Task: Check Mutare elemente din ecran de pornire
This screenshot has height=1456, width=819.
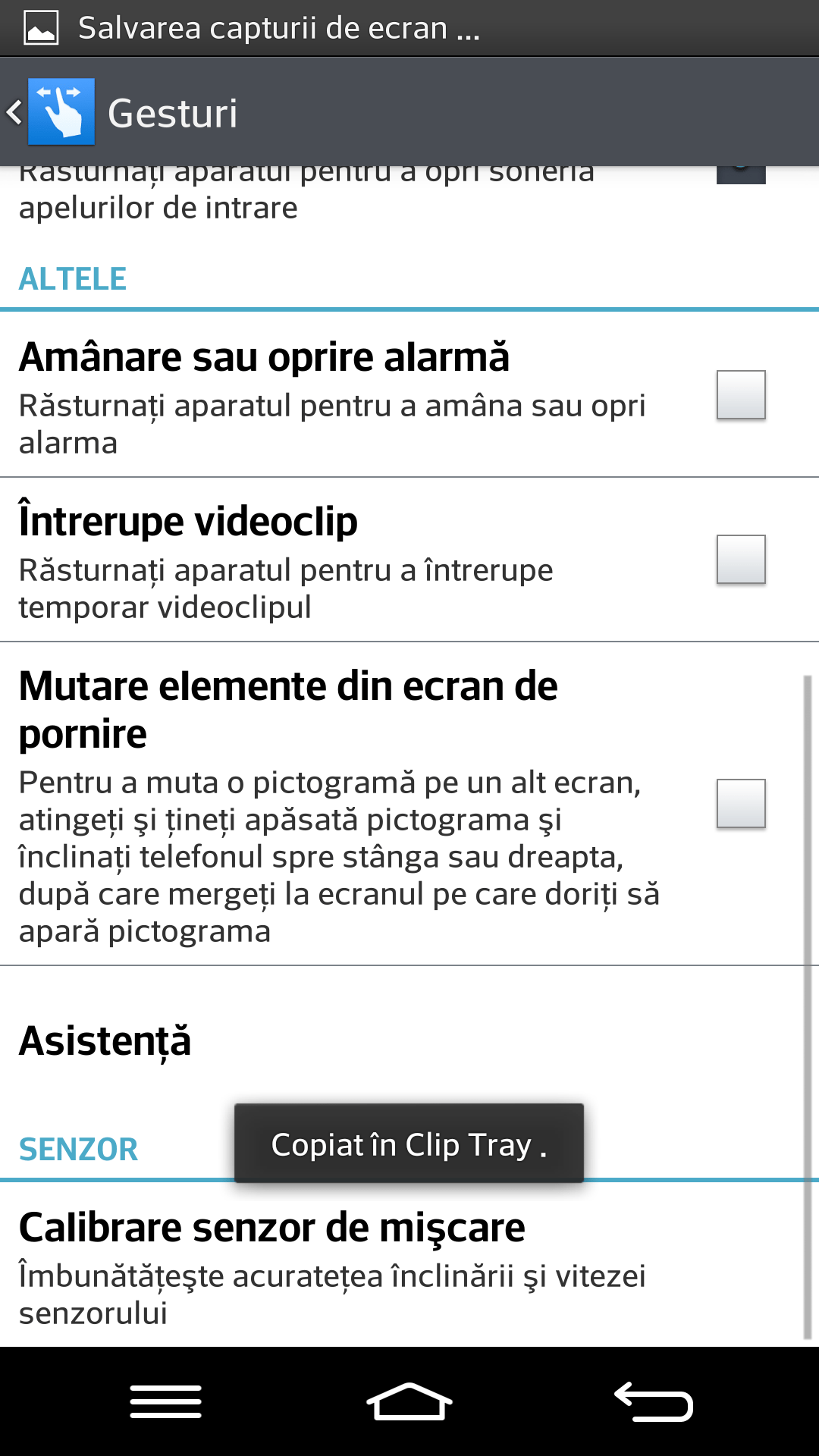Action: click(741, 803)
